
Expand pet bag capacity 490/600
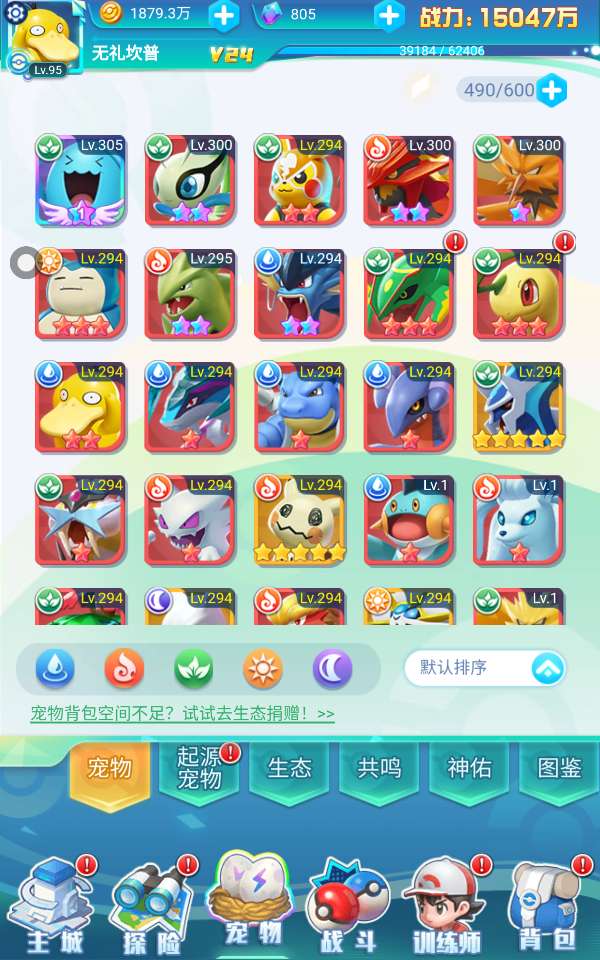pyautogui.click(x=551, y=91)
